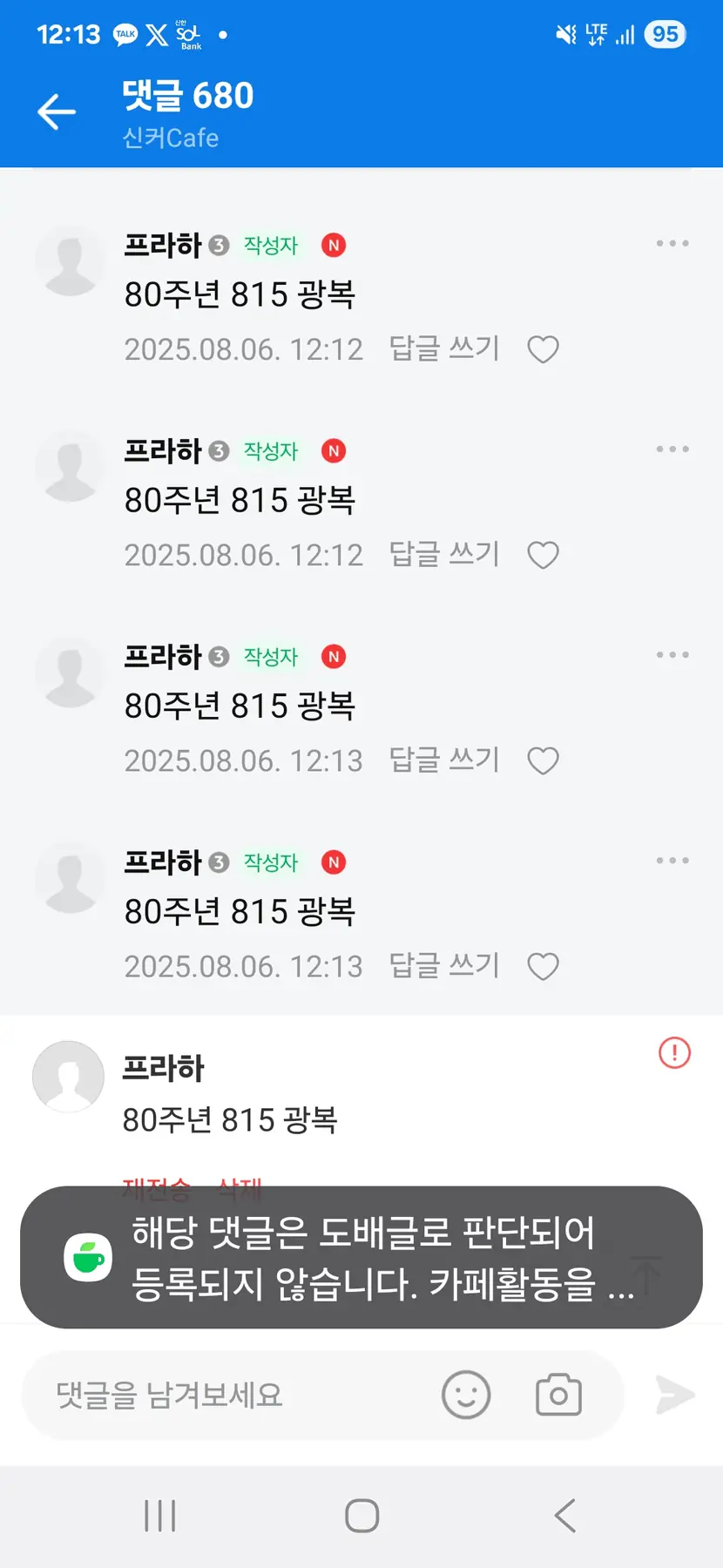Like the topmost 12:12 comment
Viewport: 723px width, 1568px height.
[x=543, y=350]
